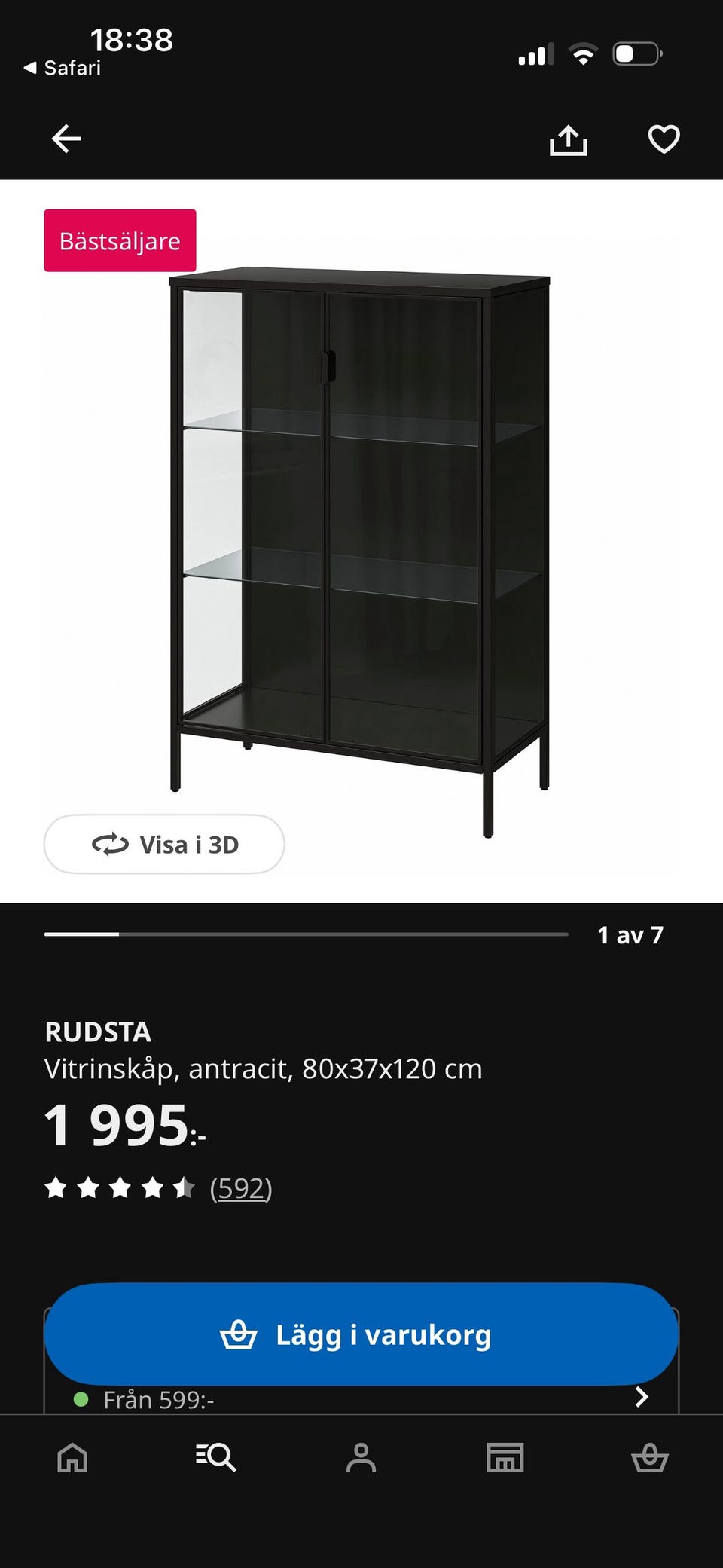Activate 3D view with Visa i 3D

[x=163, y=845]
